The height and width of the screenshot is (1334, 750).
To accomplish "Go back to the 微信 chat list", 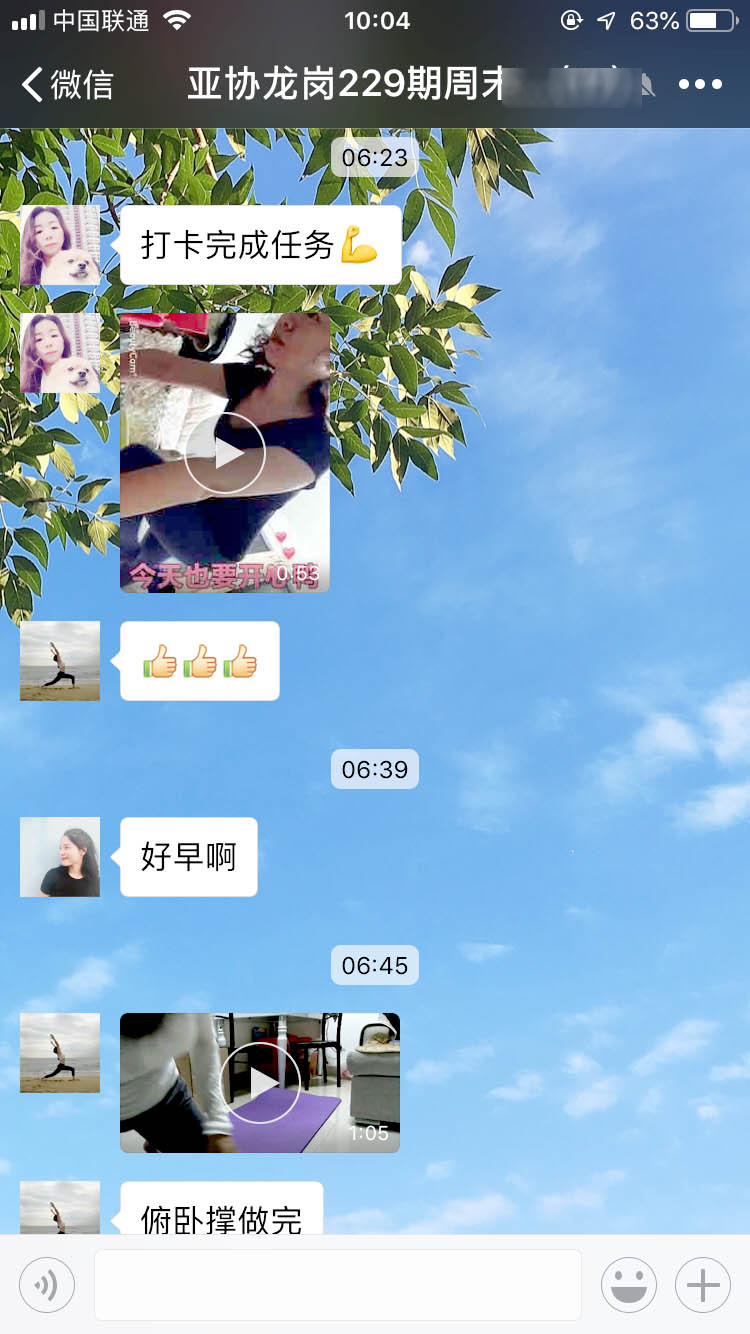I will point(66,85).
